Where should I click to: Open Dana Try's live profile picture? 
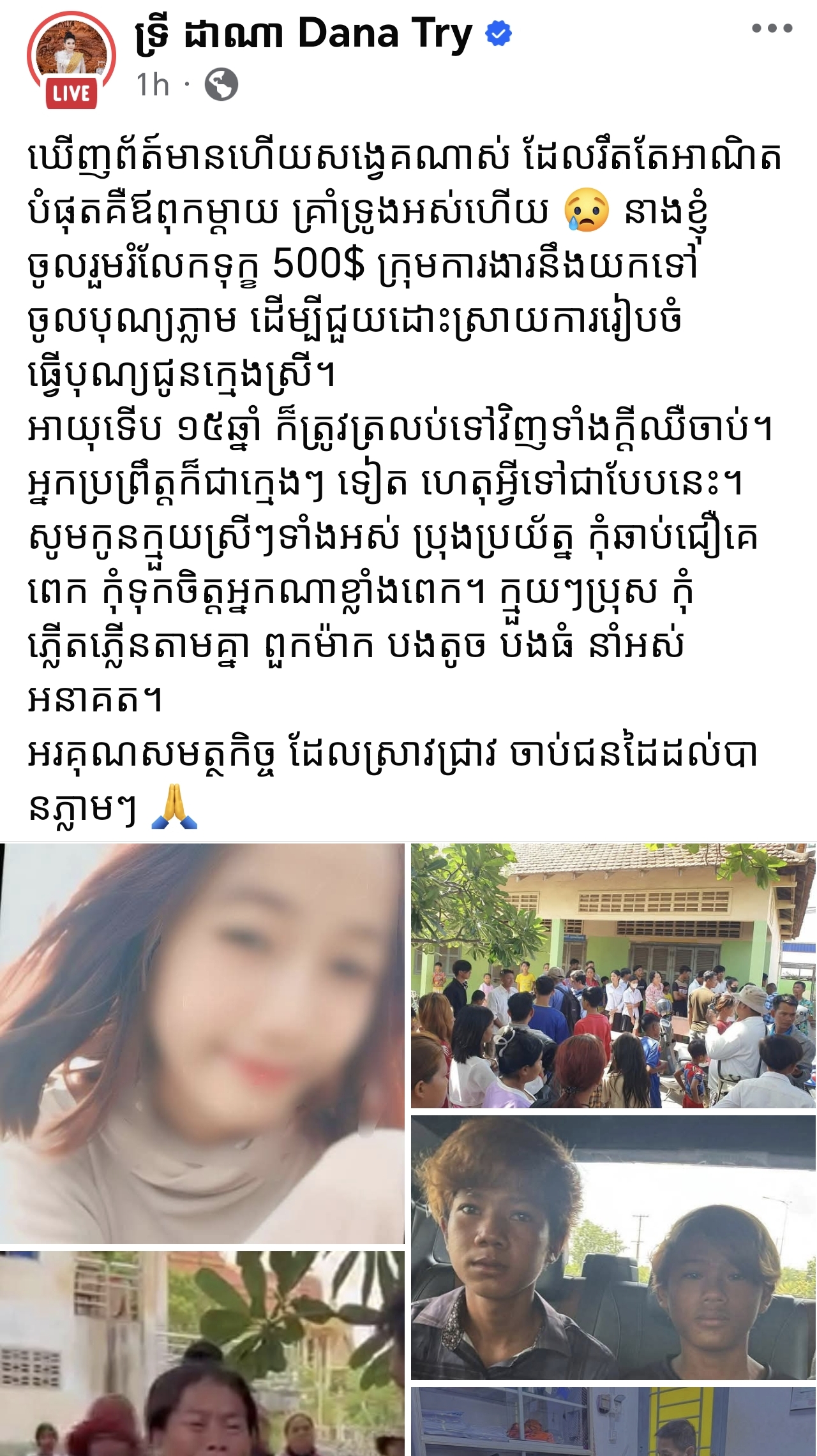coord(71,58)
